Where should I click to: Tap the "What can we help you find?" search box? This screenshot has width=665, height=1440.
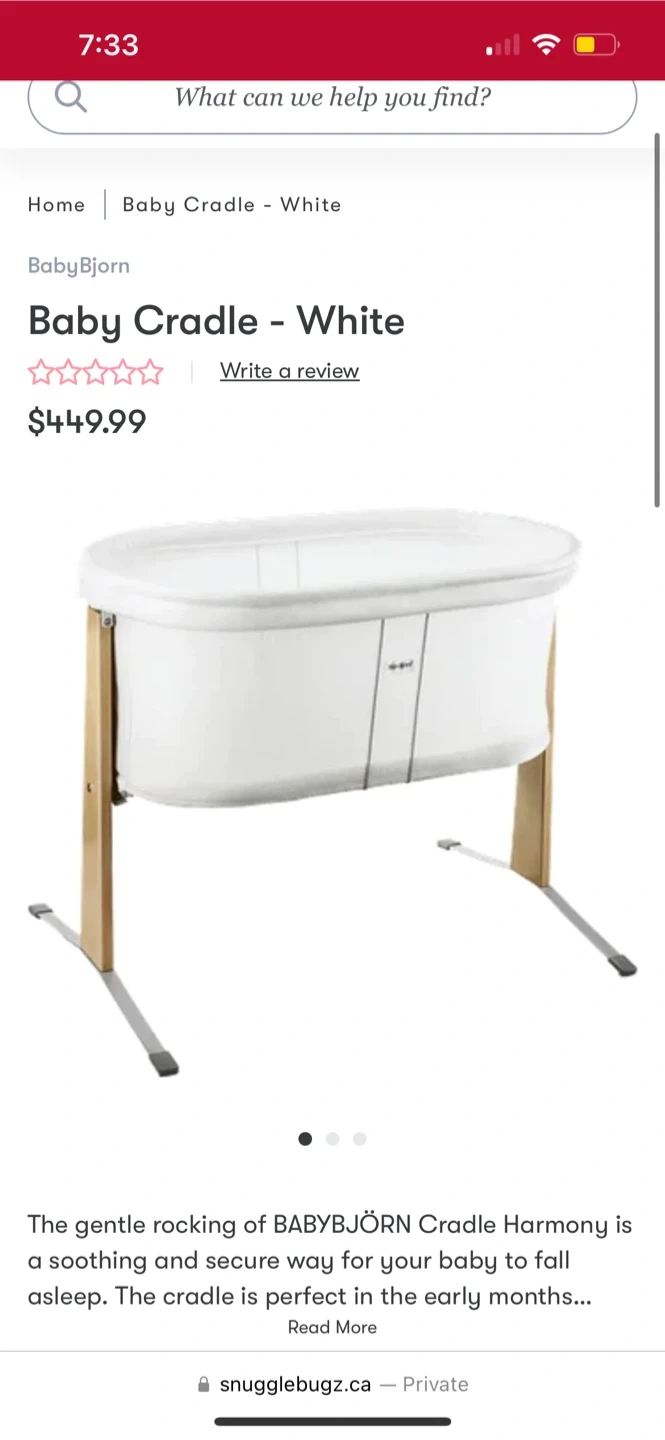tap(332, 98)
